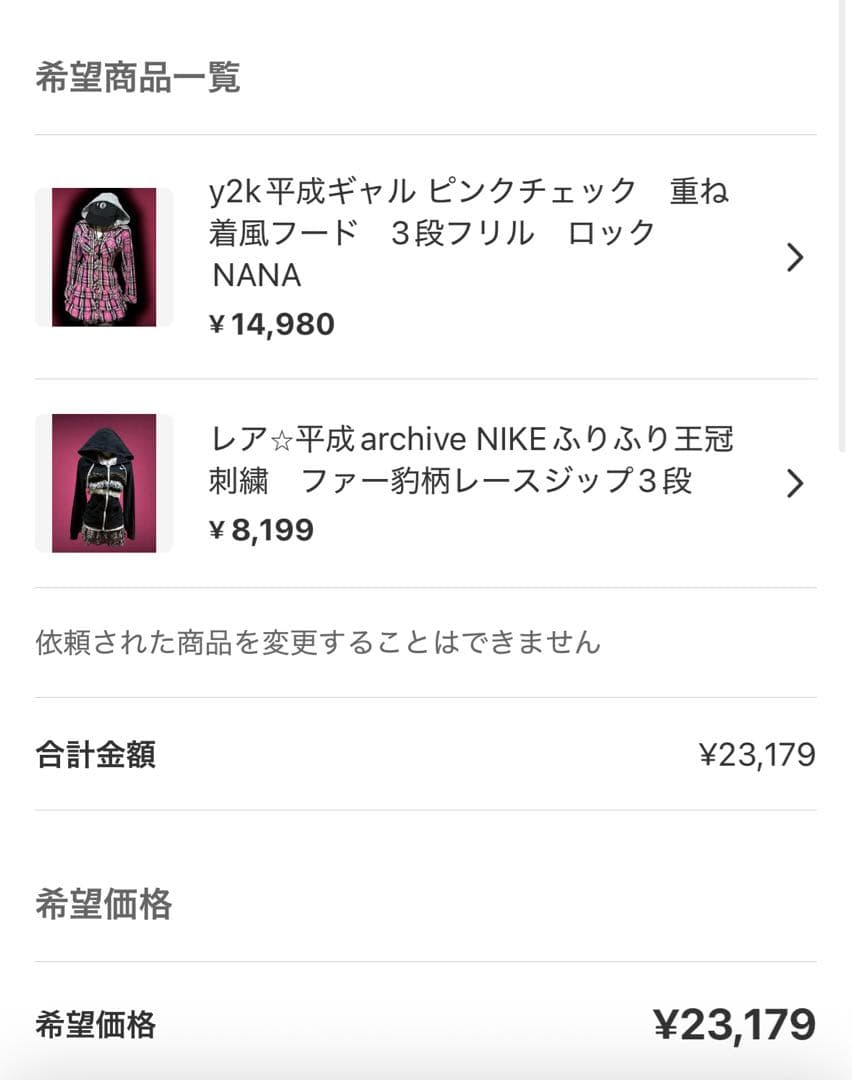Open the black NIKE jacket thumbnail
Viewport: 852px width, 1080px height.
point(103,484)
